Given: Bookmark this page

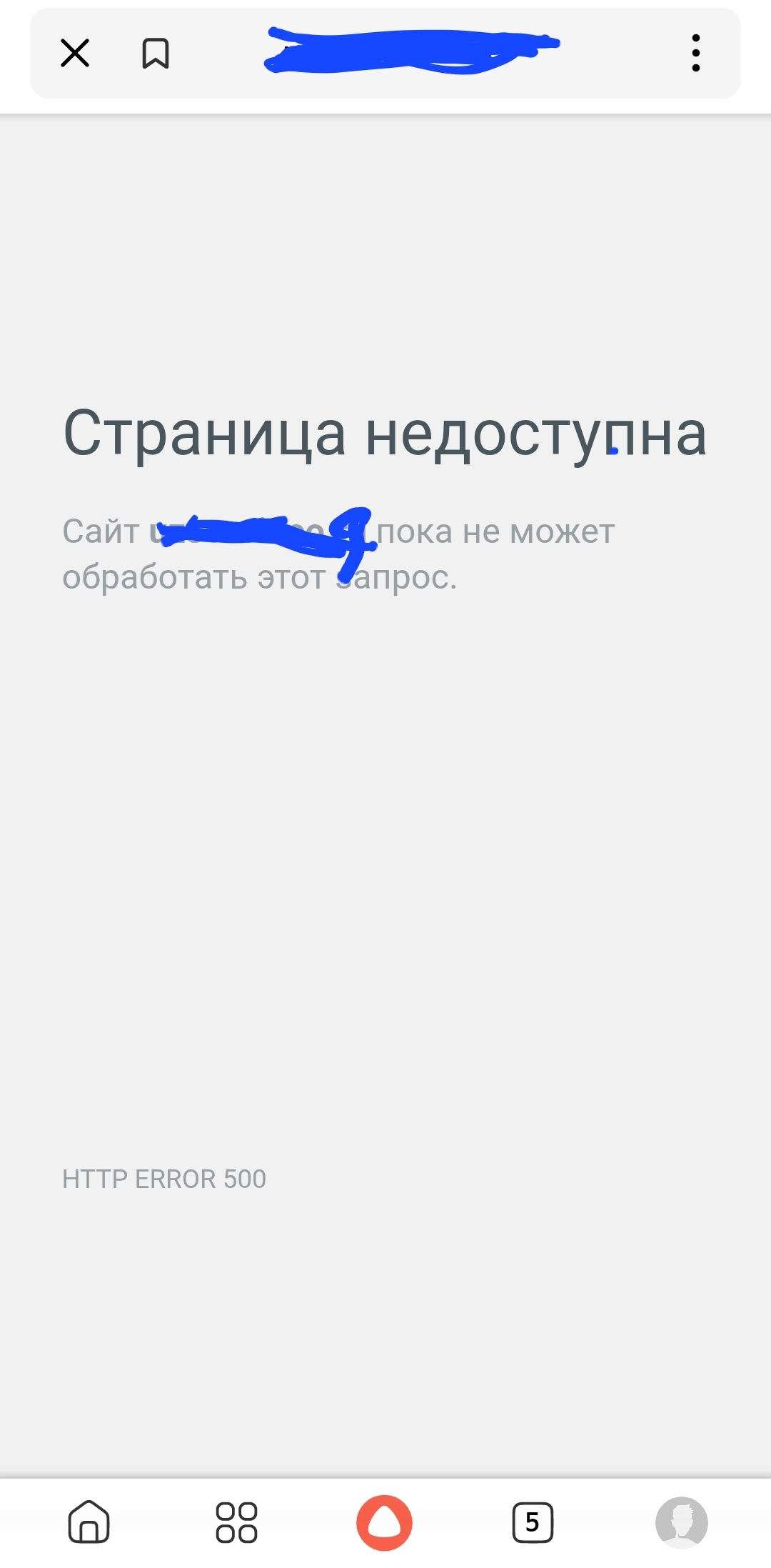Looking at the screenshot, I should coord(155,54).
